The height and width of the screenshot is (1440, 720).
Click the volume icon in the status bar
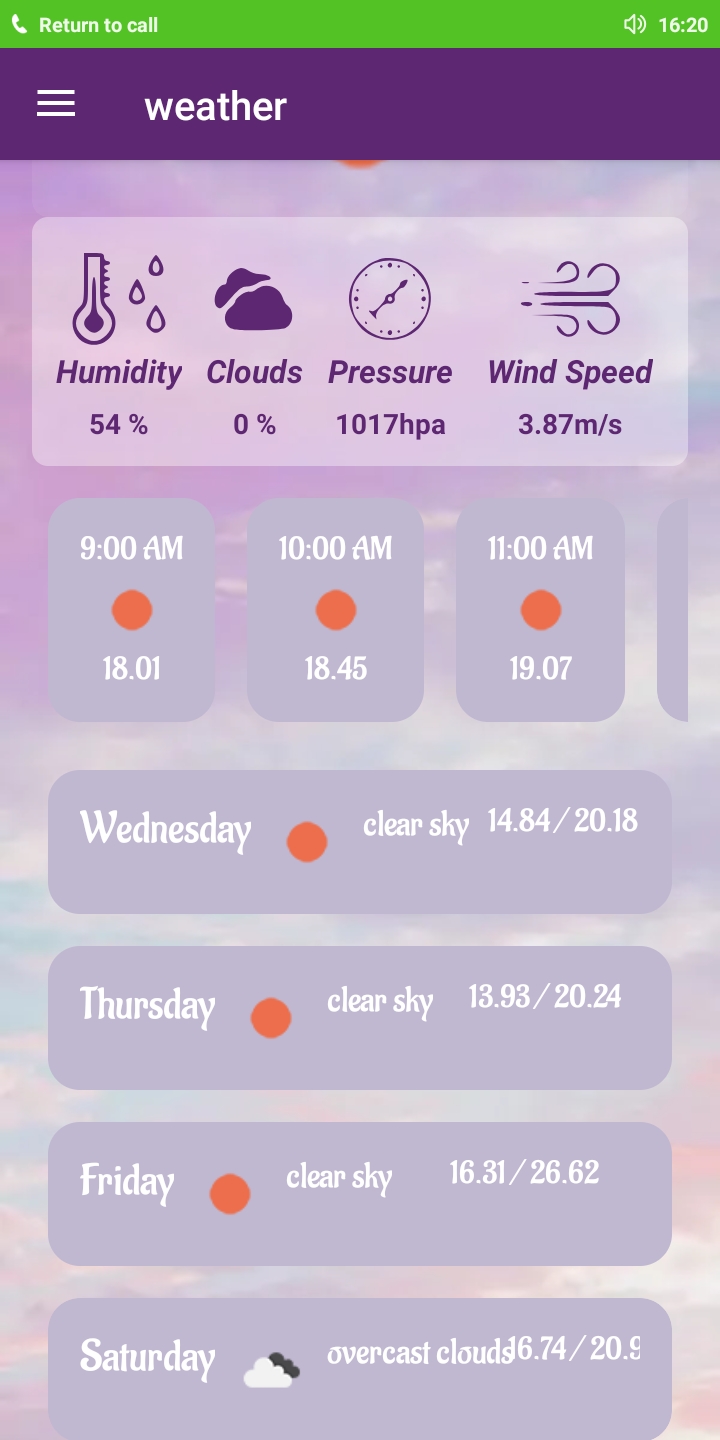[634, 24]
